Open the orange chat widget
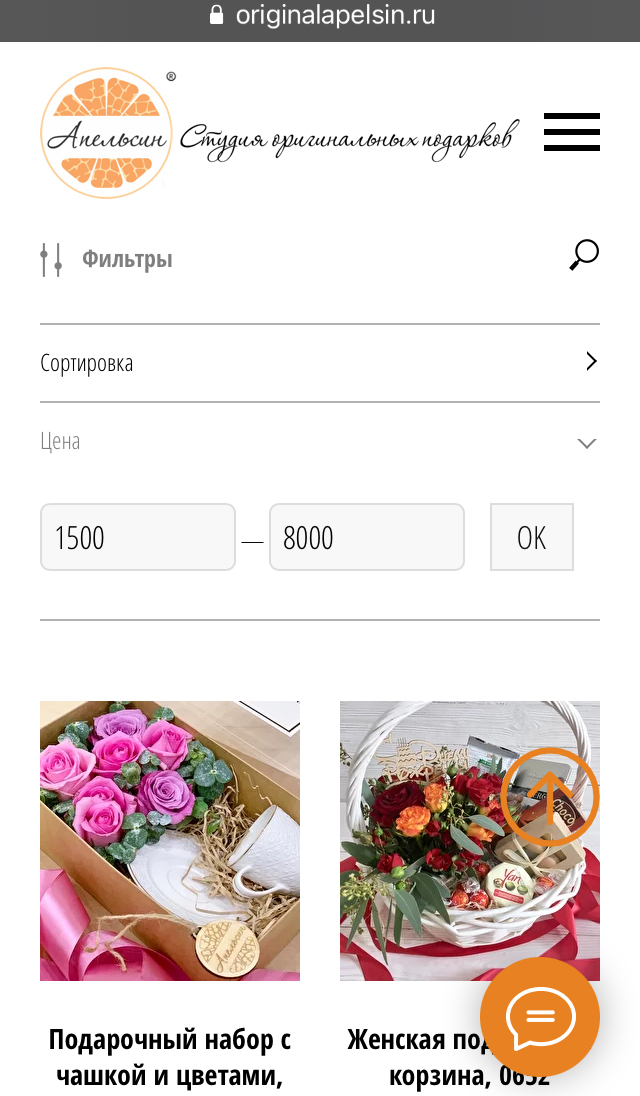640x1096 pixels. (x=540, y=1017)
